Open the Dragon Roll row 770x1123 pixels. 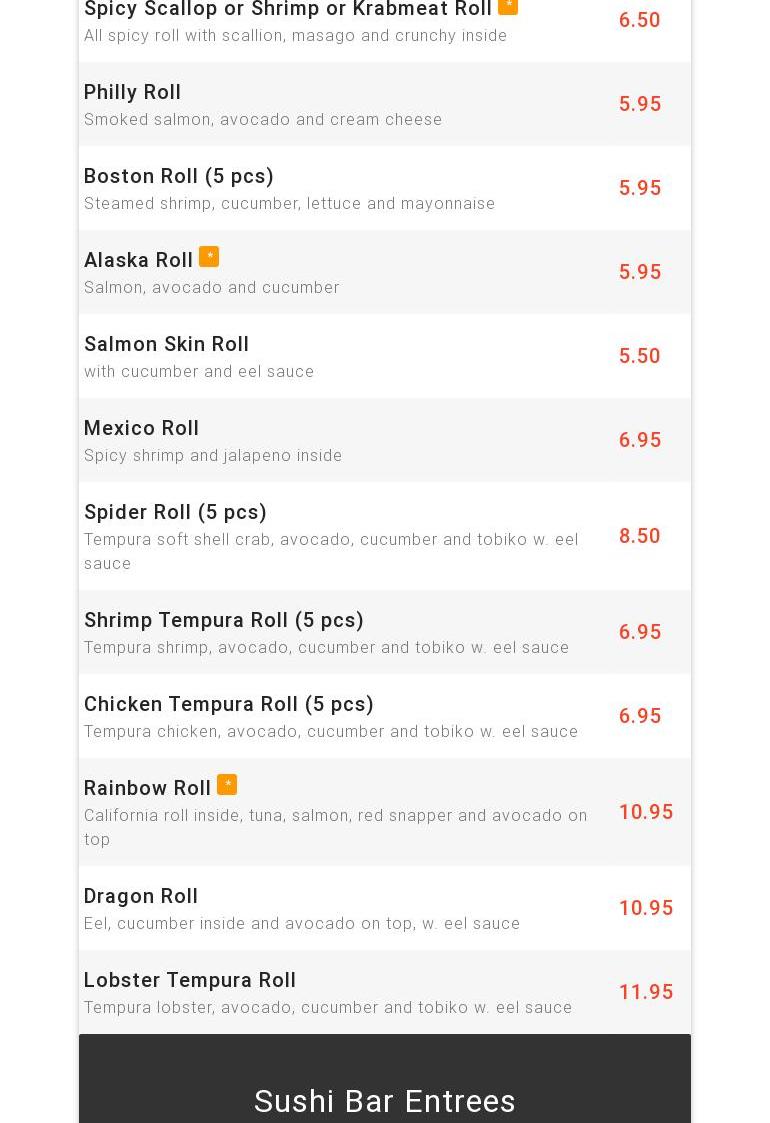(141, 897)
